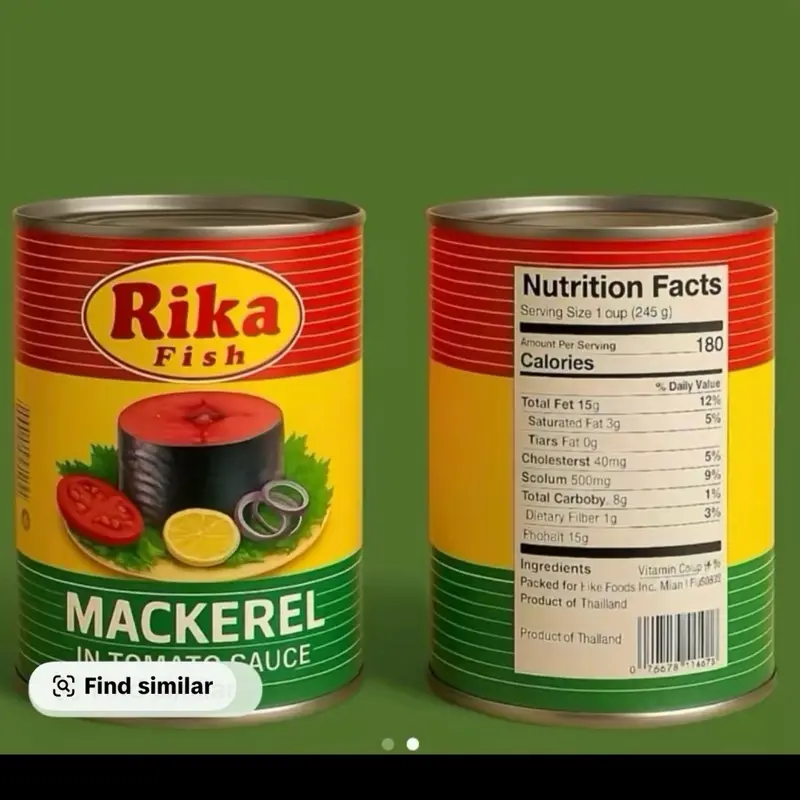Jump to the first image page dot
The height and width of the screenshot is (800, 800).
tap(388, 744)
